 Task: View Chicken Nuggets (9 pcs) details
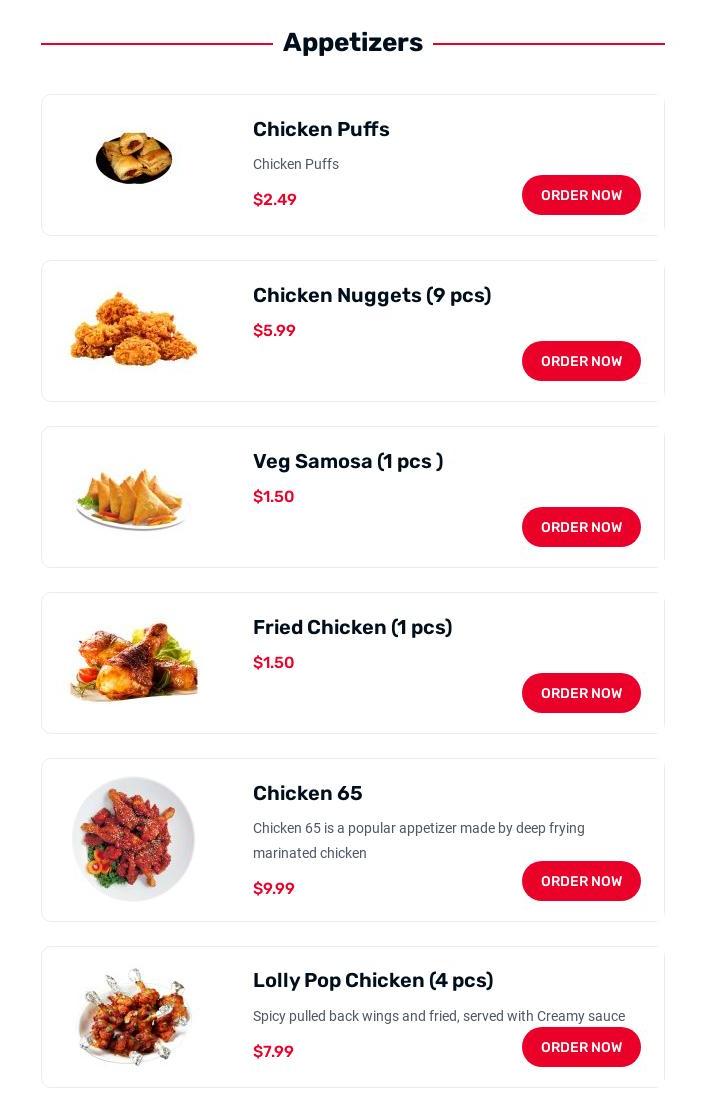tap(371, 296)
